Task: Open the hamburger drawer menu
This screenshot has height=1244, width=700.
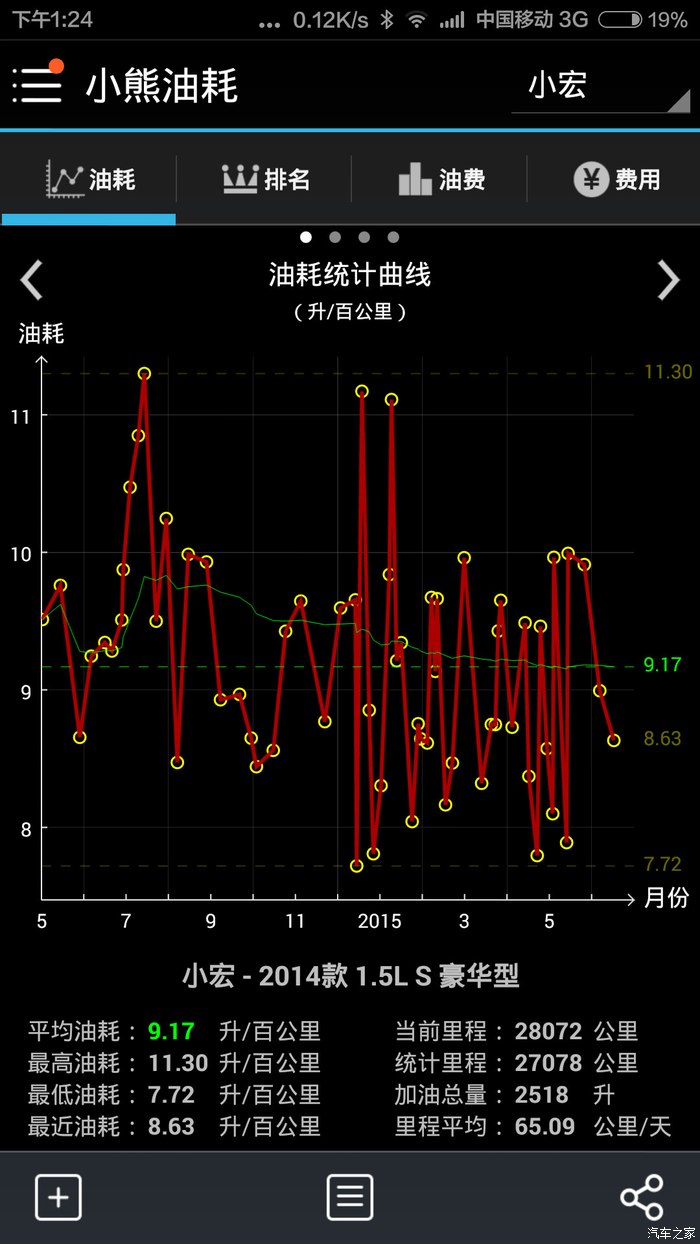Action: (x=37, y=84)
